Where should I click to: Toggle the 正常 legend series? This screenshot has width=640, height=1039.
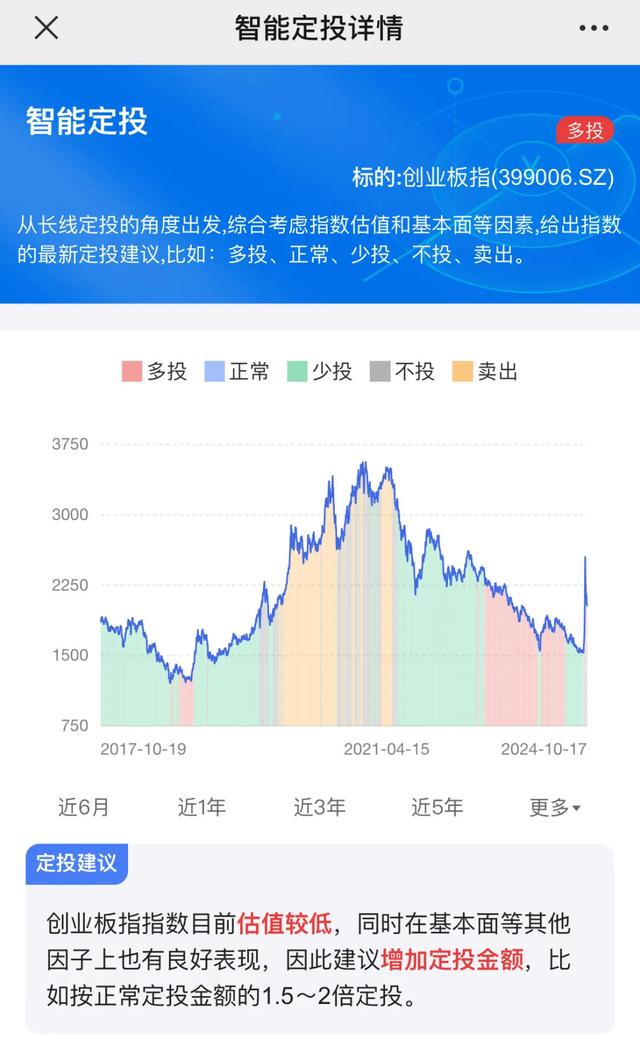pyautogui.click(x=237, y=371)
